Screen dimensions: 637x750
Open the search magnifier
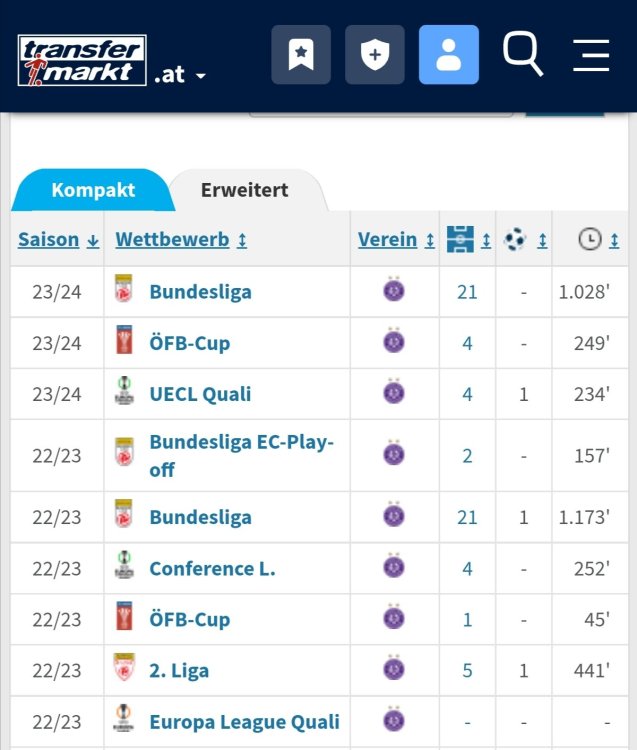tap(522, 53)
